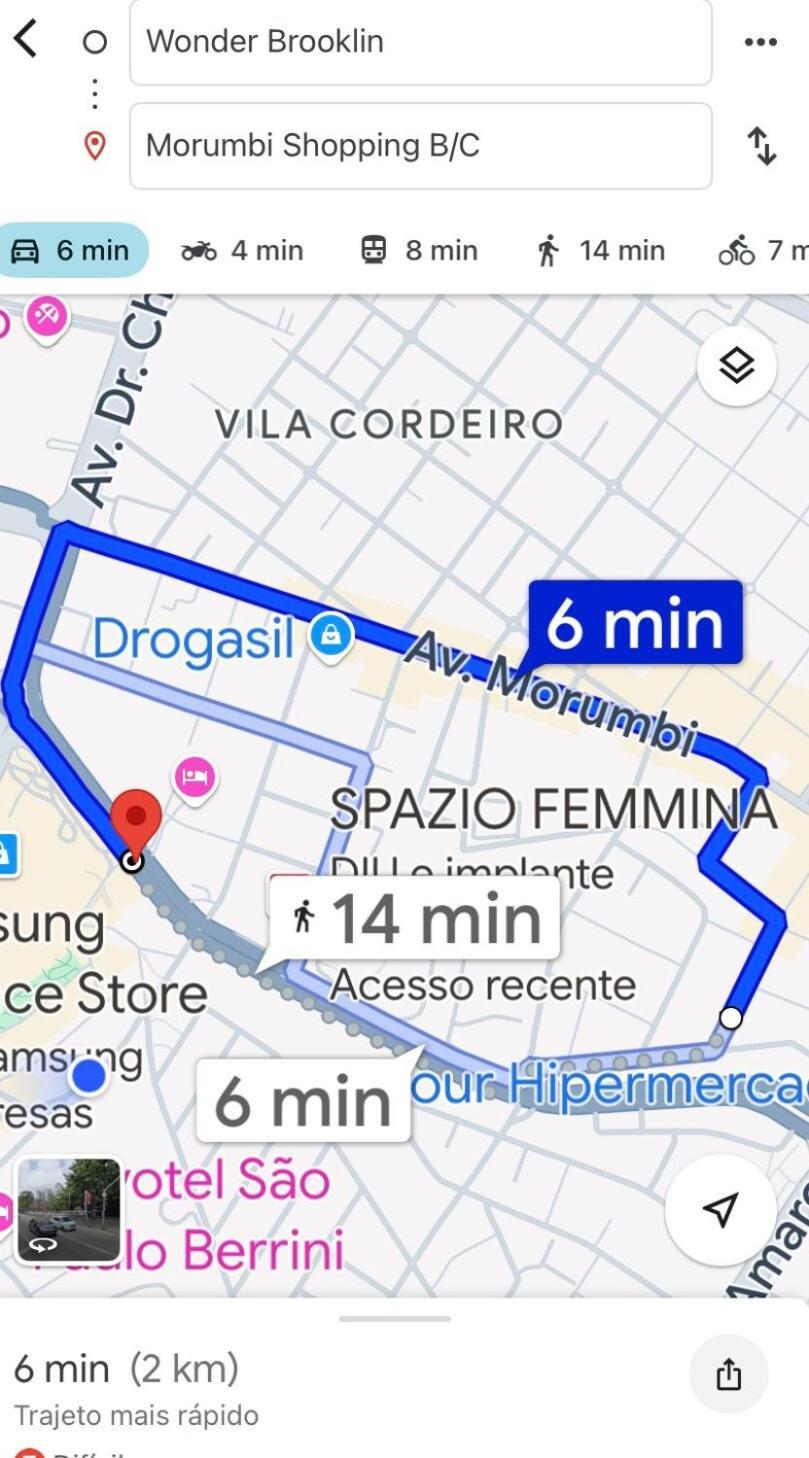
Task: Open the three-dot overflow menu
Action: (760, 42)
